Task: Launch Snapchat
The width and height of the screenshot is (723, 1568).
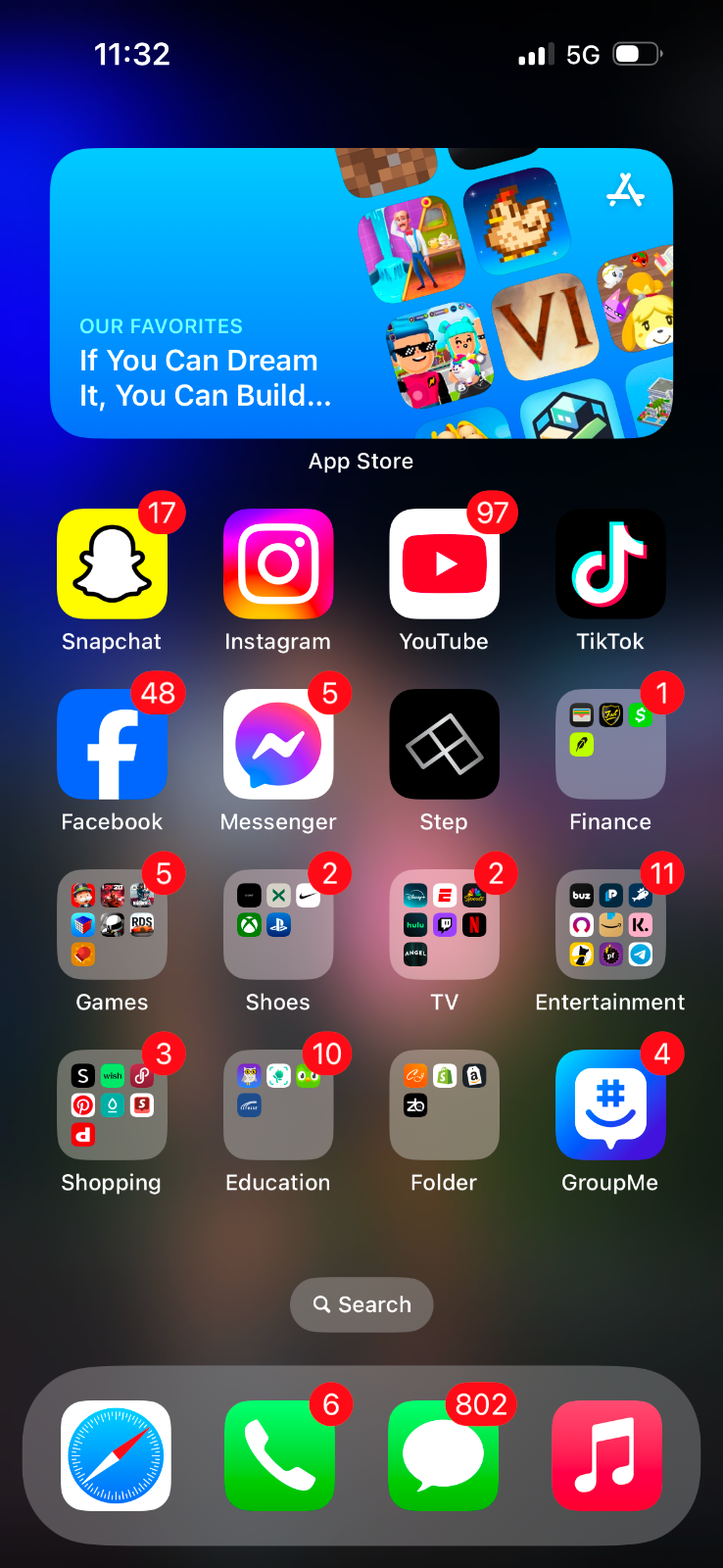Action: (112, 564)
